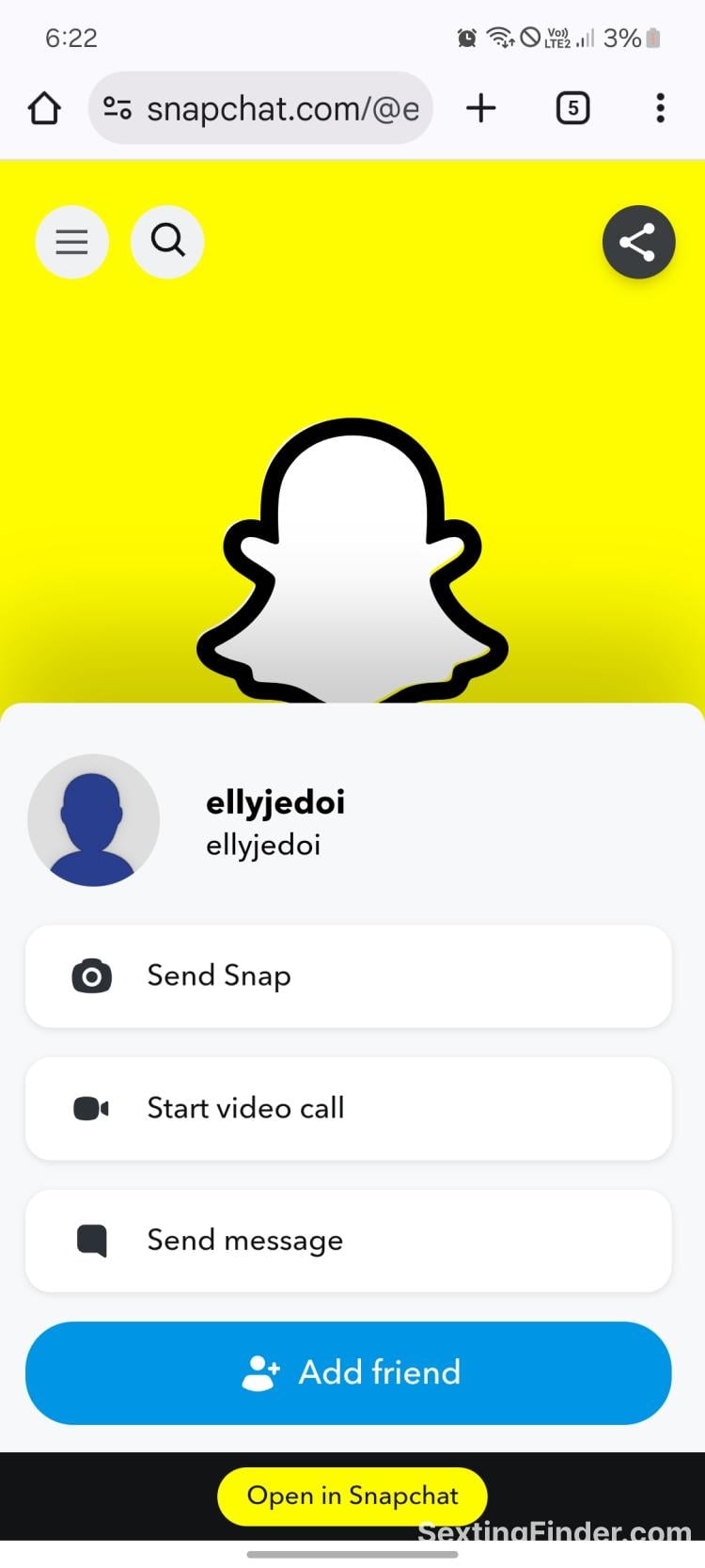
Task: View the open tabs switcher
Action: point(572,108)
